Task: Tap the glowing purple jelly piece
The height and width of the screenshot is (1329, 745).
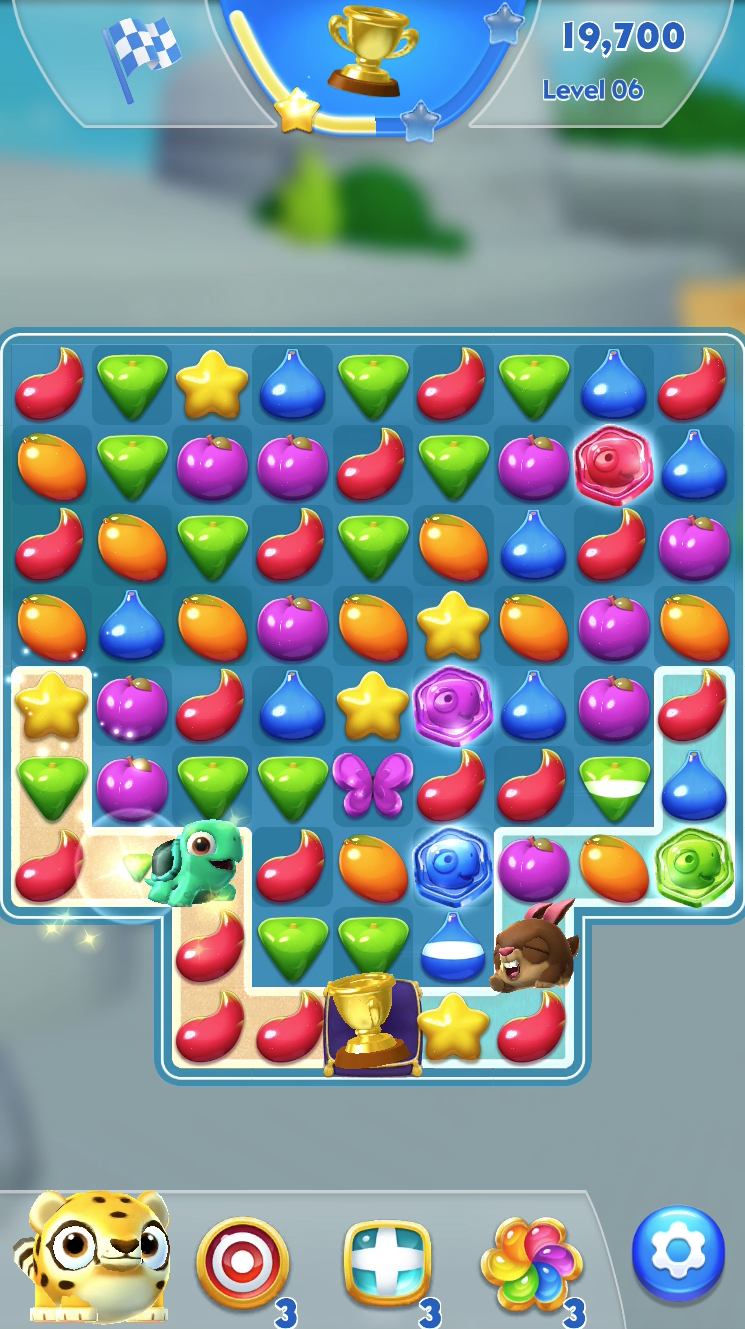Action: pos(453,703)
